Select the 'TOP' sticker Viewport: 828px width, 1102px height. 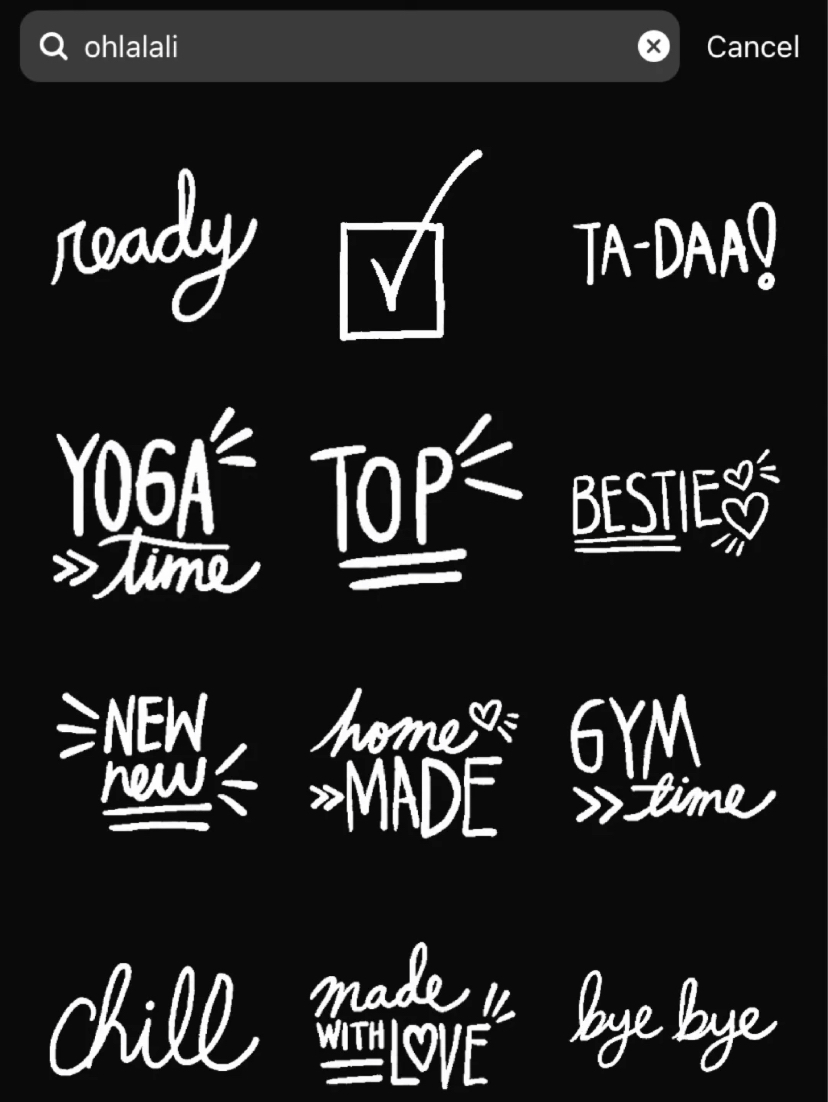click(410, 500)
